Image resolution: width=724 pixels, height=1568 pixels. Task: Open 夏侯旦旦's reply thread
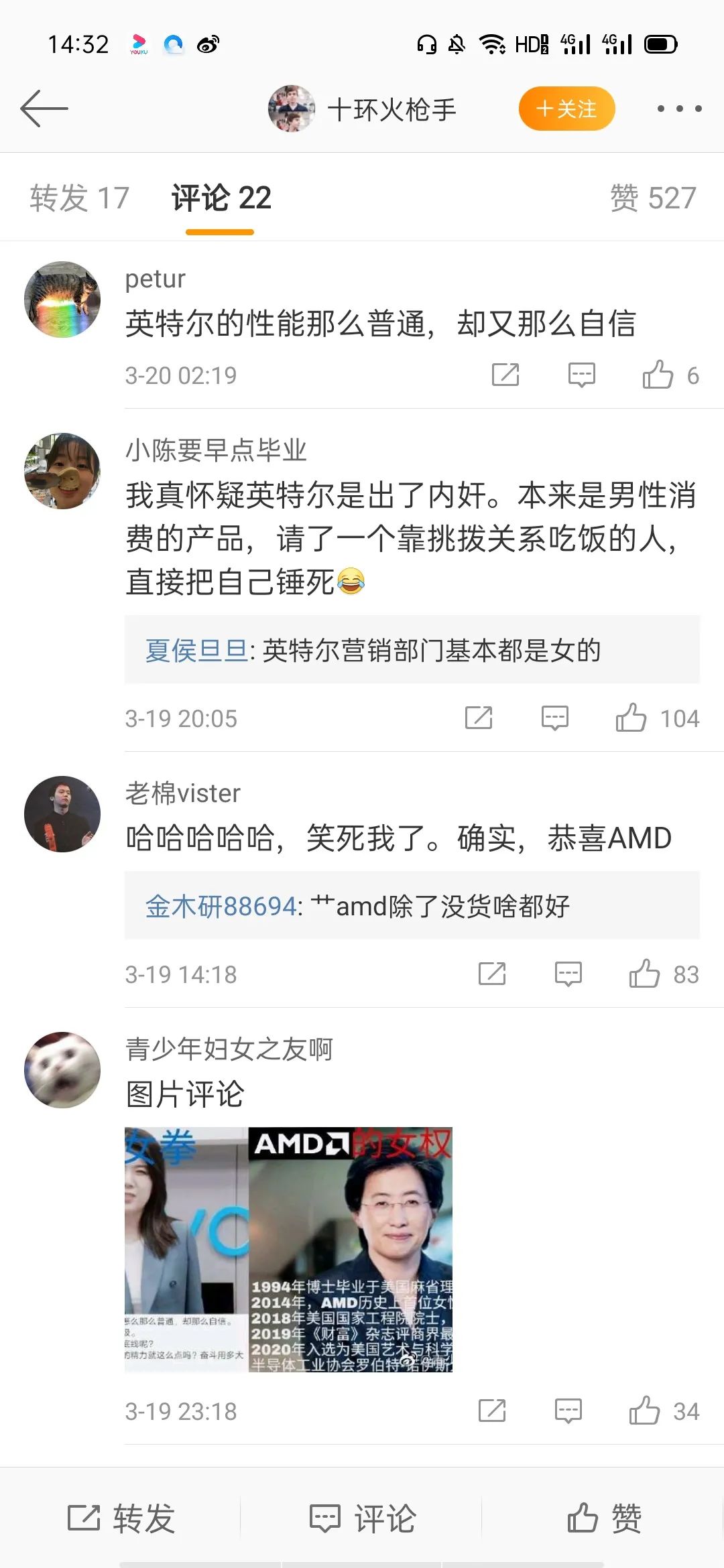click(x=412, y=650)
